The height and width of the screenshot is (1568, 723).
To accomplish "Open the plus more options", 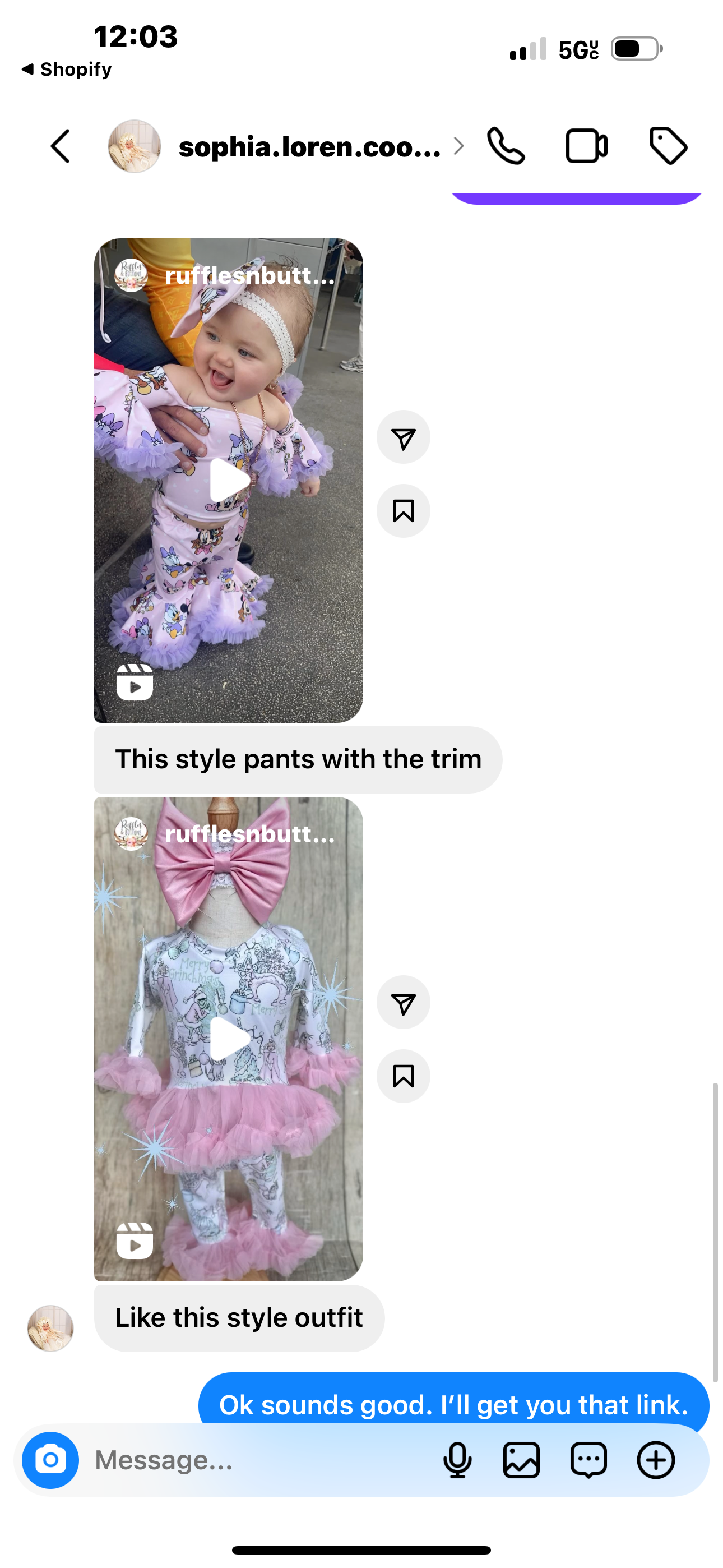I will [655, 1460].
